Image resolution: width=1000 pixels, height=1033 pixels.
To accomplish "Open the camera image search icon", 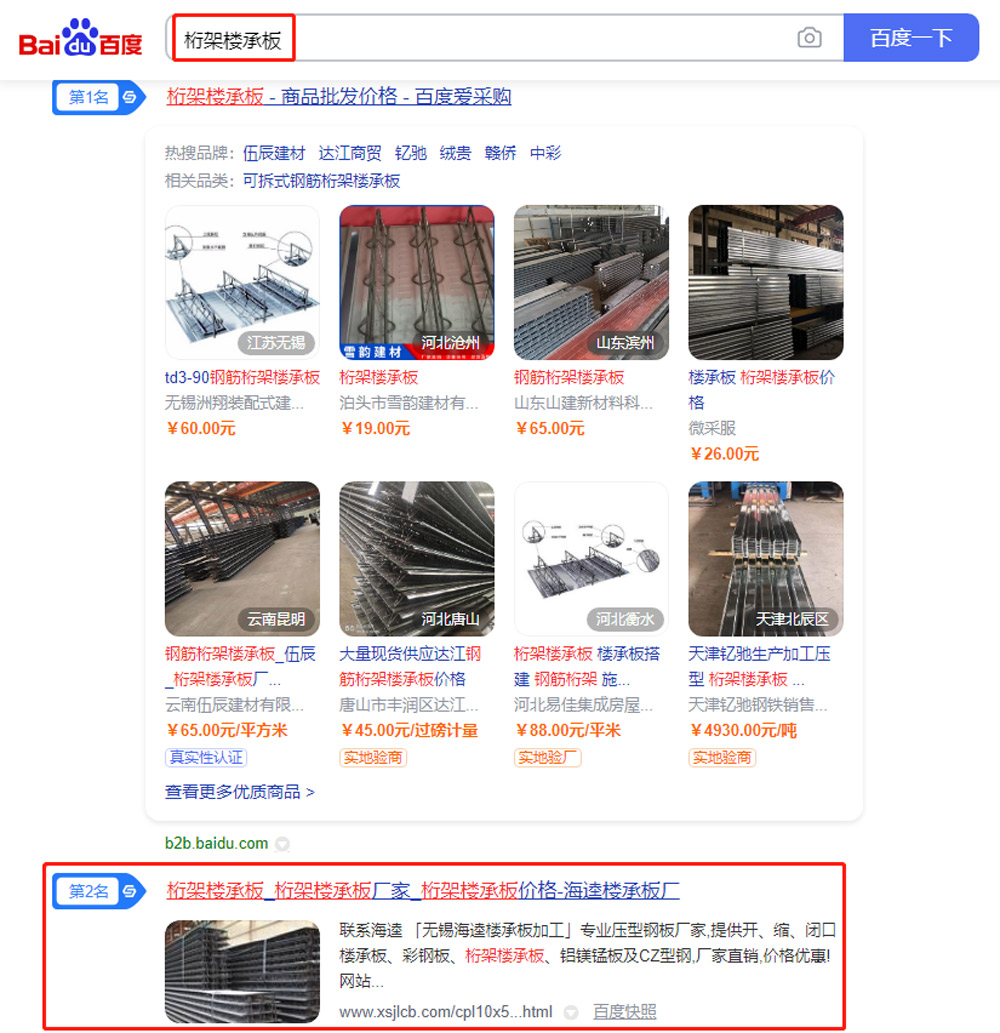I will [x=809, y=39].
